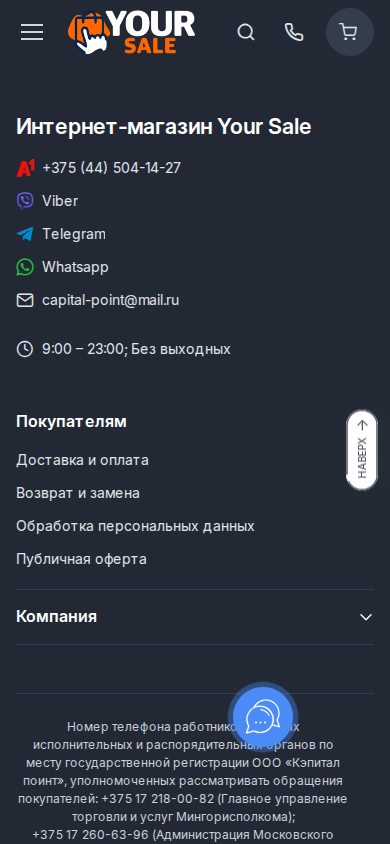The image size is (390, 844).
Task: Open Возврат и замена page
Action: pyautogui.click(x=78, y=493)
